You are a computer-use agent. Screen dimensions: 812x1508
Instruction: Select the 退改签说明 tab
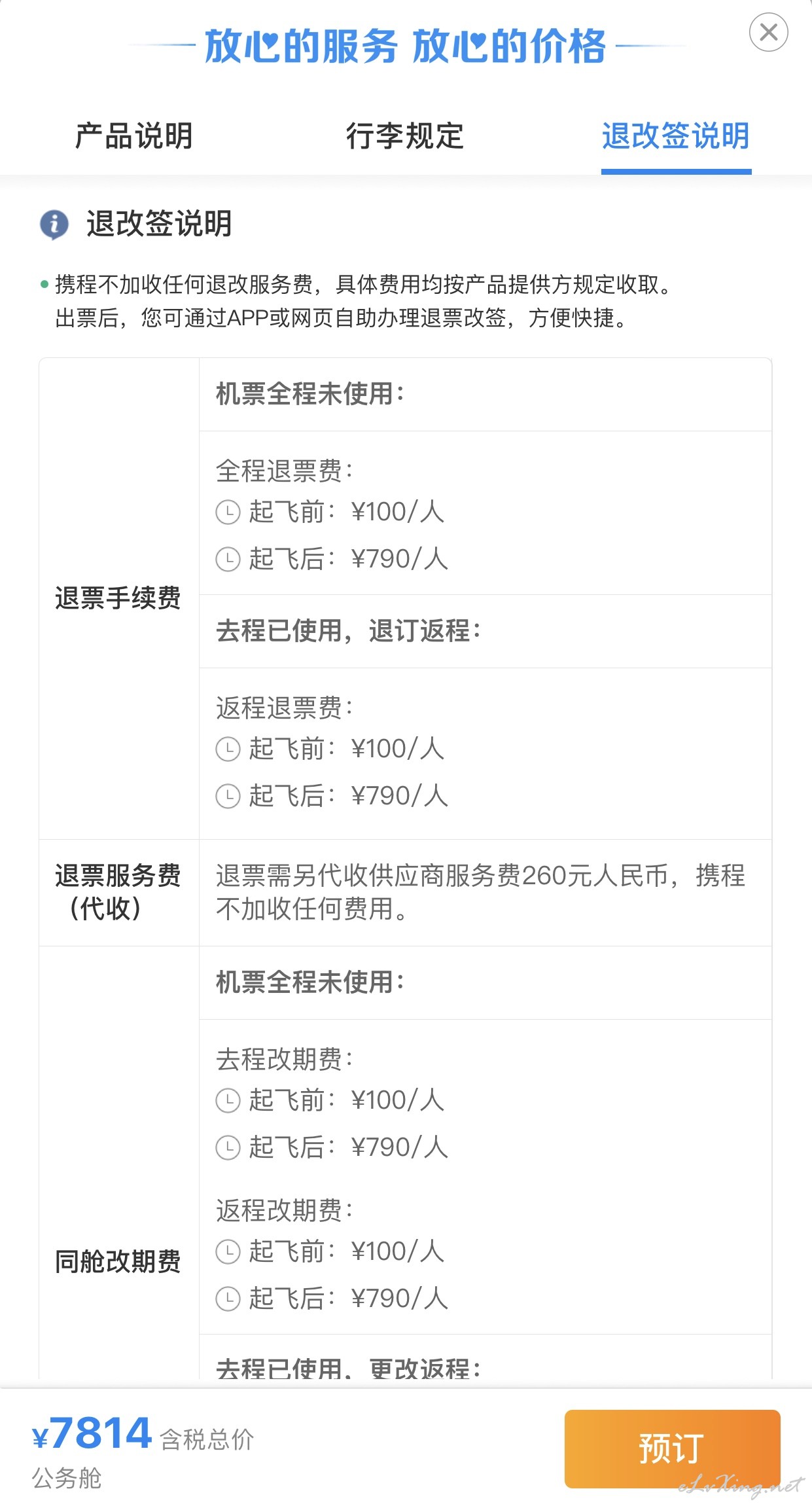tap(676, 136)
